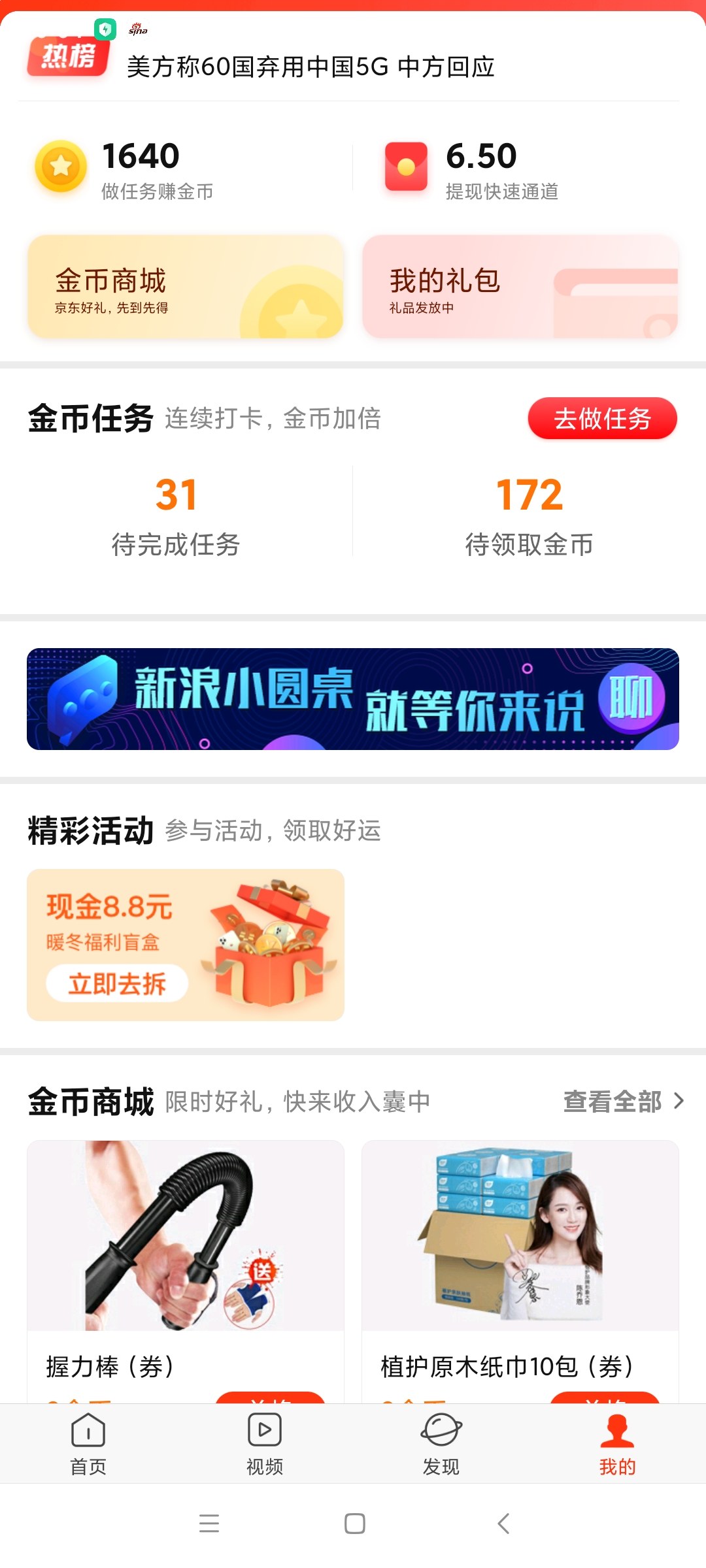Select the 首页 home tab icon
706x1568 pixels.
[x=88, y=1431]
